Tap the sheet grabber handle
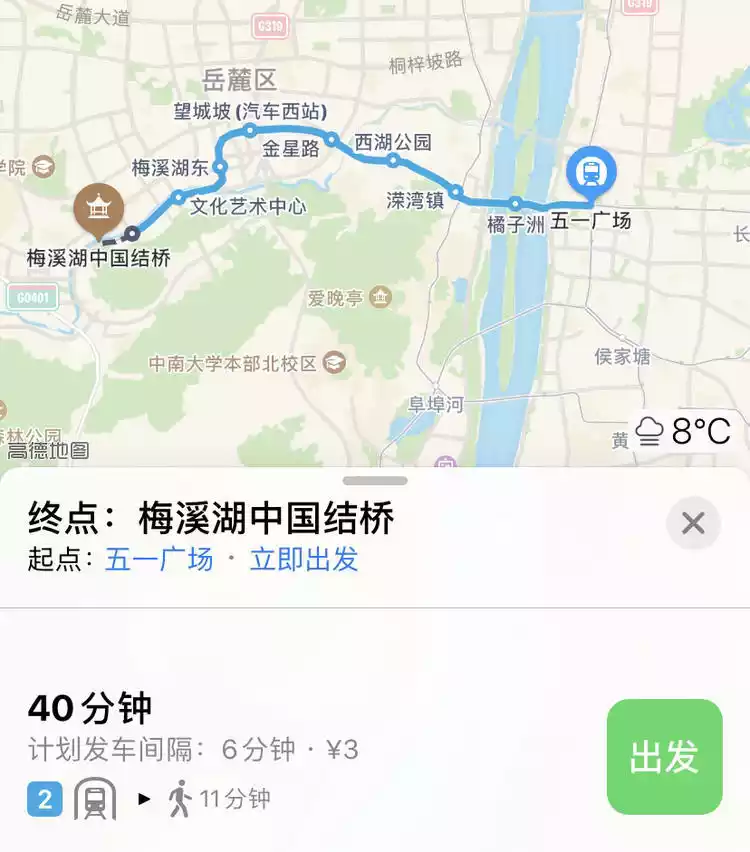750x852 pixels. 375,481
